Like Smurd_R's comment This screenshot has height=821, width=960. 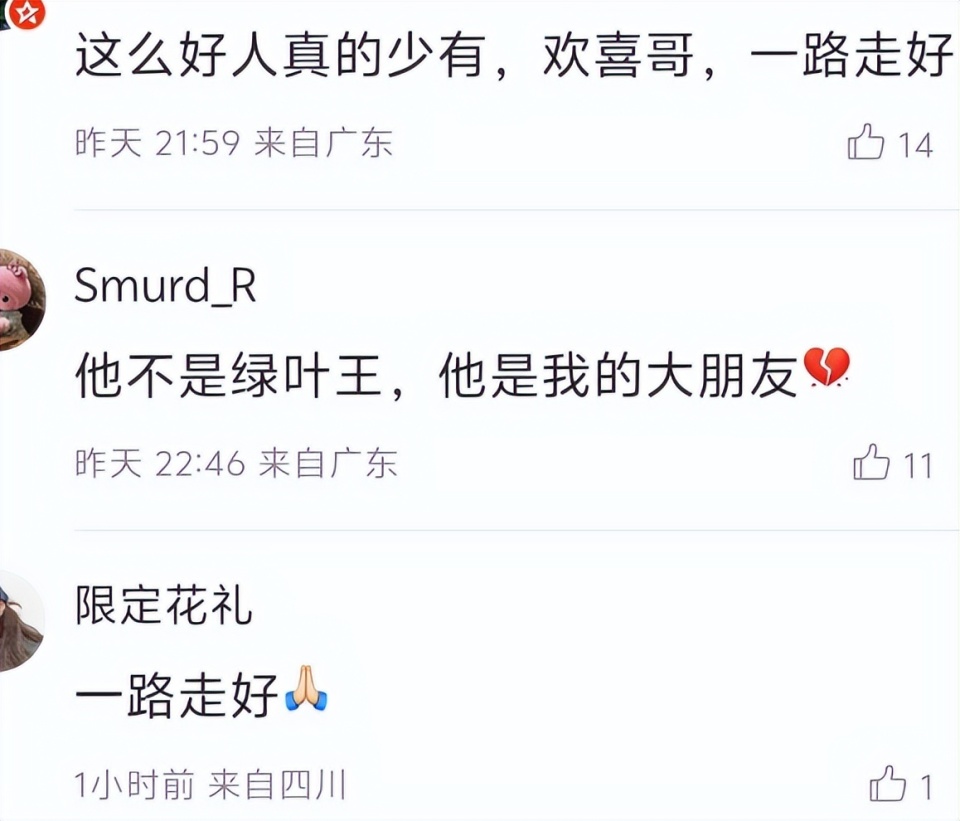[871, 463]
